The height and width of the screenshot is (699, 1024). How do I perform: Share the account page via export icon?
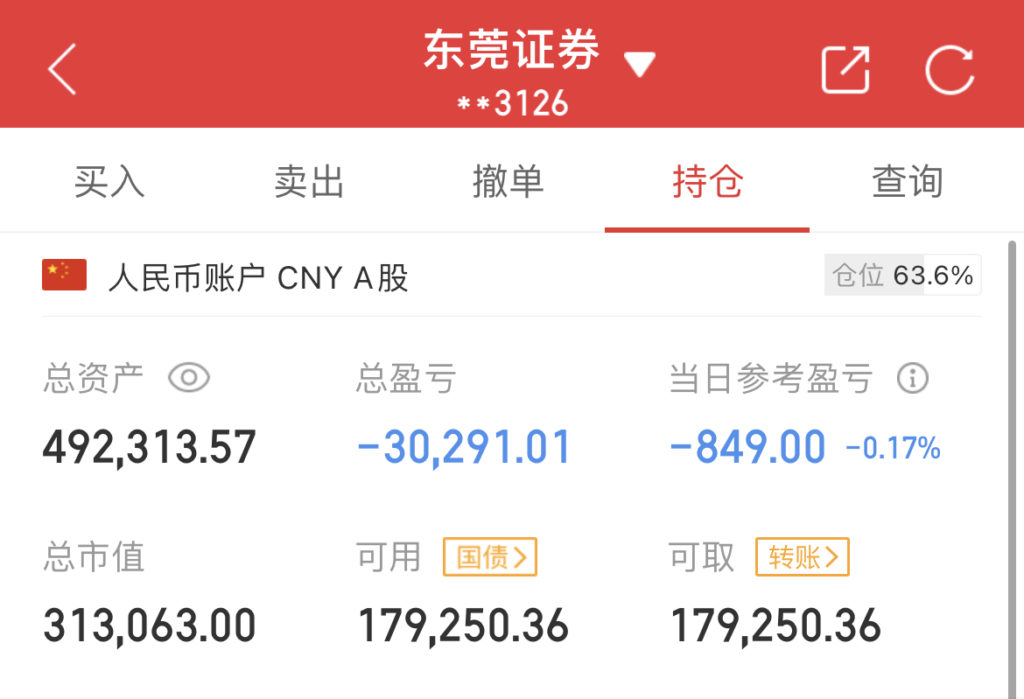point(845,70)
